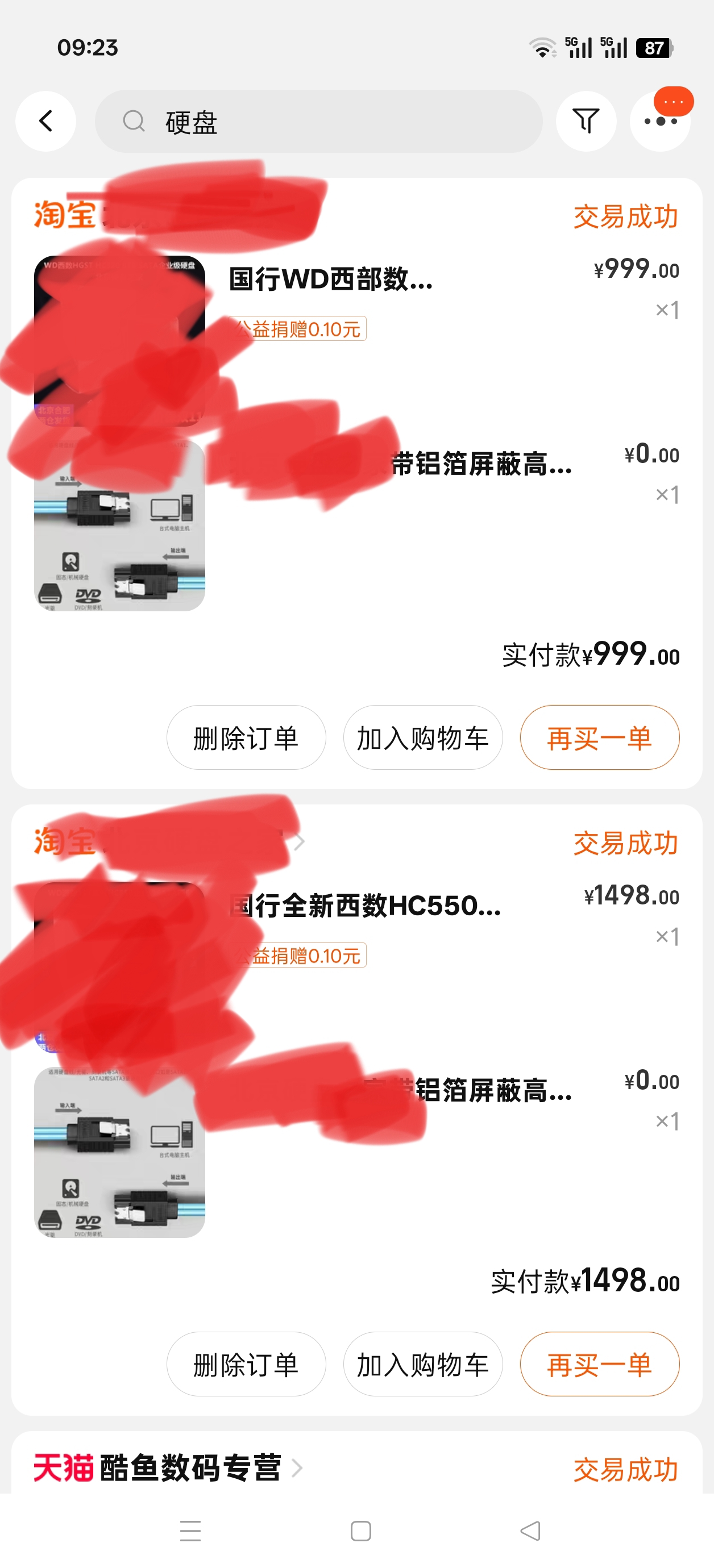Viewport: 714px width, 1568px height.
Task: Buy the ¥999.00 order again
Action: (599, 737)
